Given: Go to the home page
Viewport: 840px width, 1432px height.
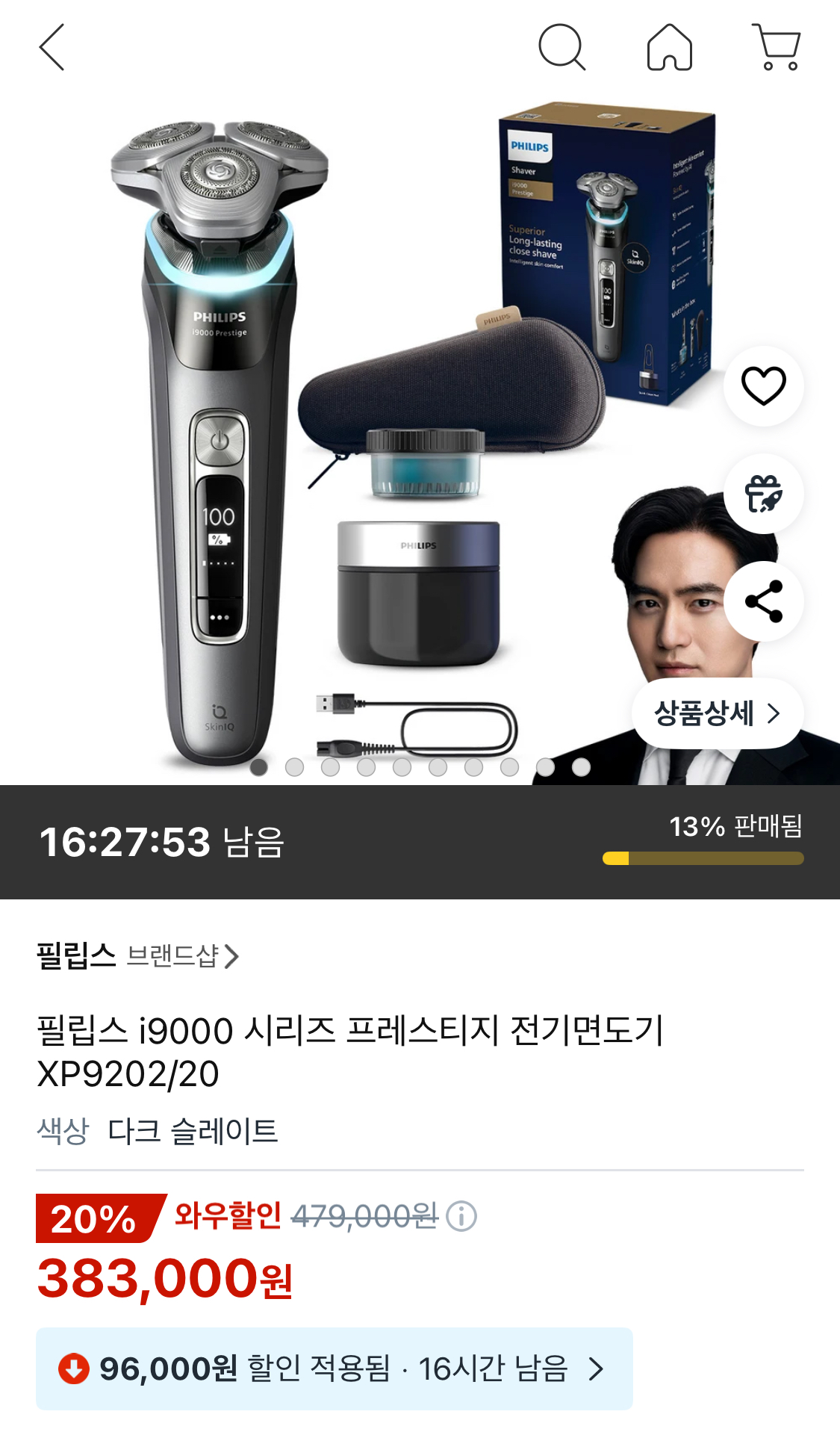Looking at the screenshot, I should 669,47.
